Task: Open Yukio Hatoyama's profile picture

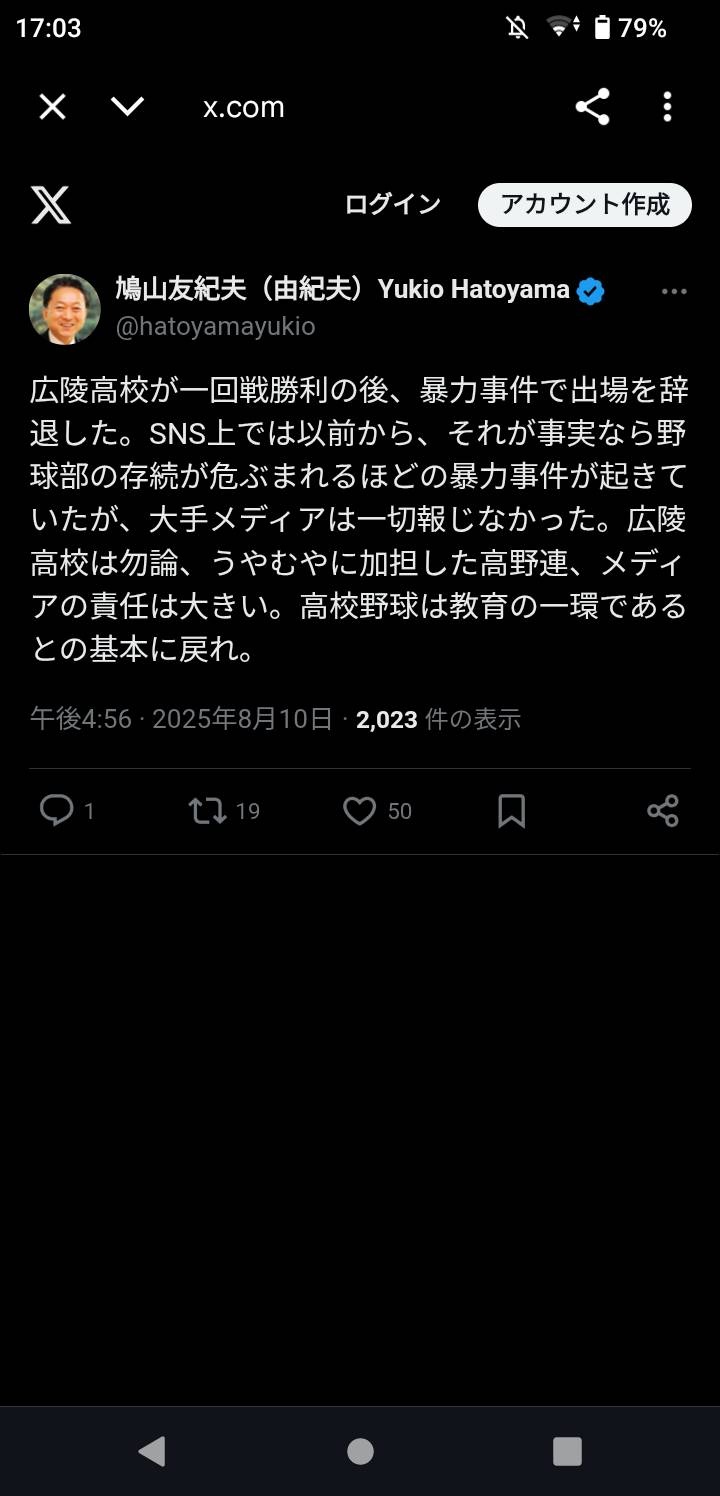Action: [x=65, y=309]
